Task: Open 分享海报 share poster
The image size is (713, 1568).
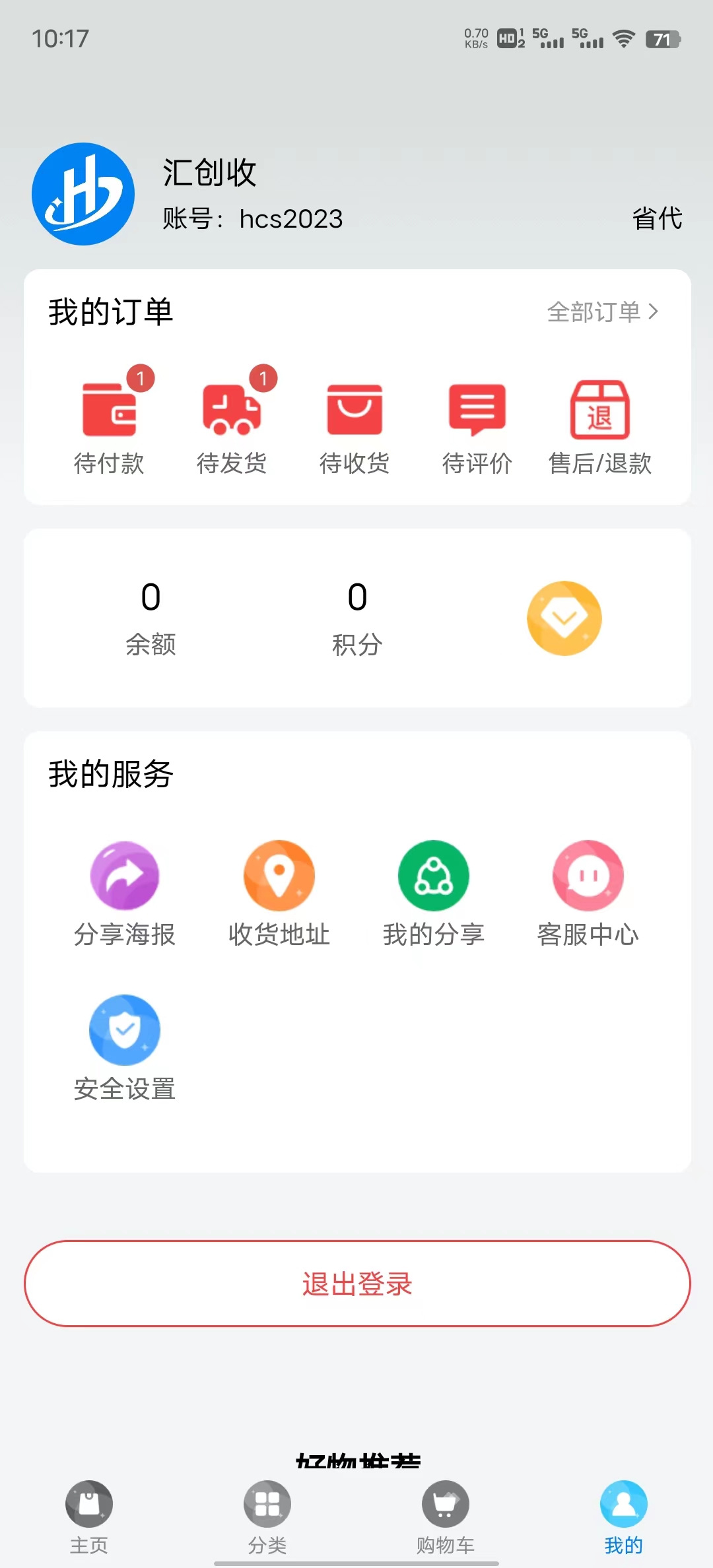Action: [x=125, y=892]
